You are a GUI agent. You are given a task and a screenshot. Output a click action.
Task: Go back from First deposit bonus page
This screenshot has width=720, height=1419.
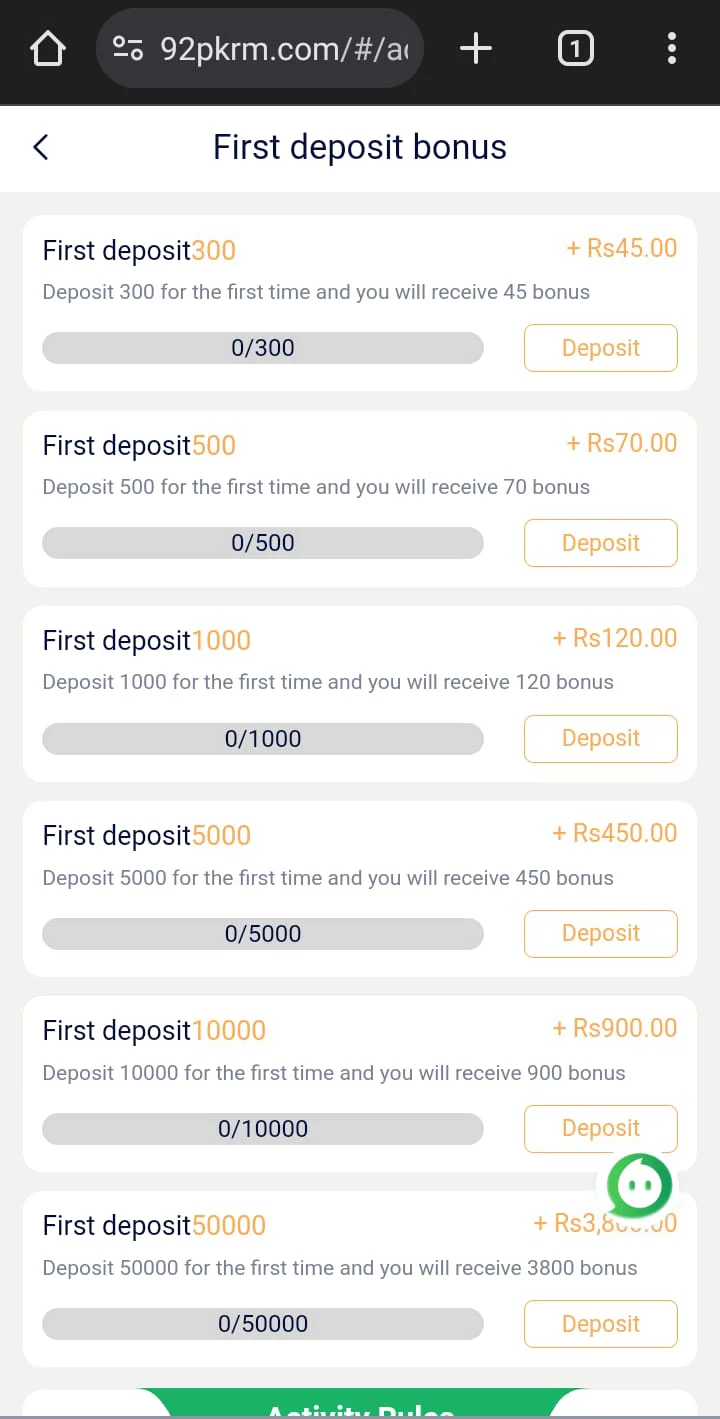[x=41, y=148]
